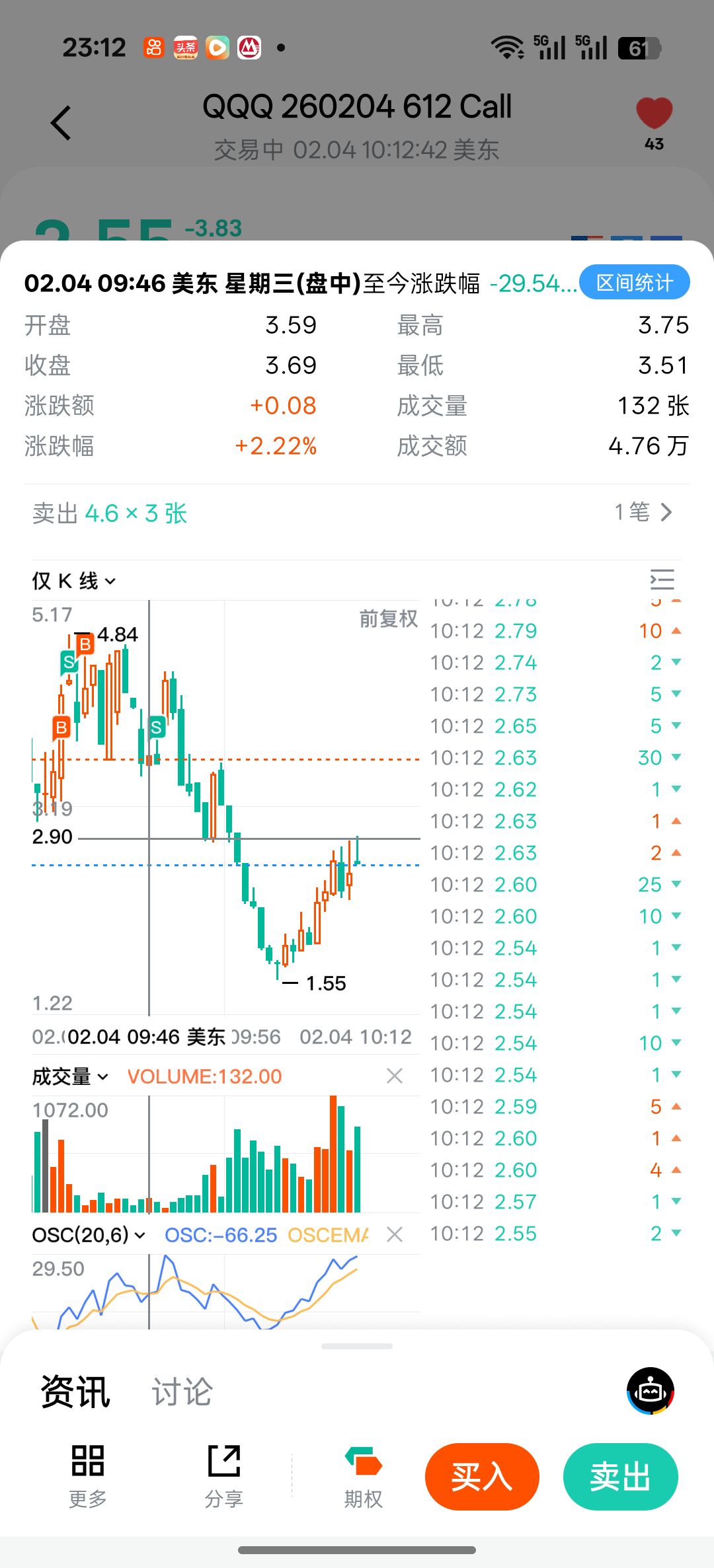Open the list settings icon above the trades
Screen dimensions: 714x1568
[662, 579]
